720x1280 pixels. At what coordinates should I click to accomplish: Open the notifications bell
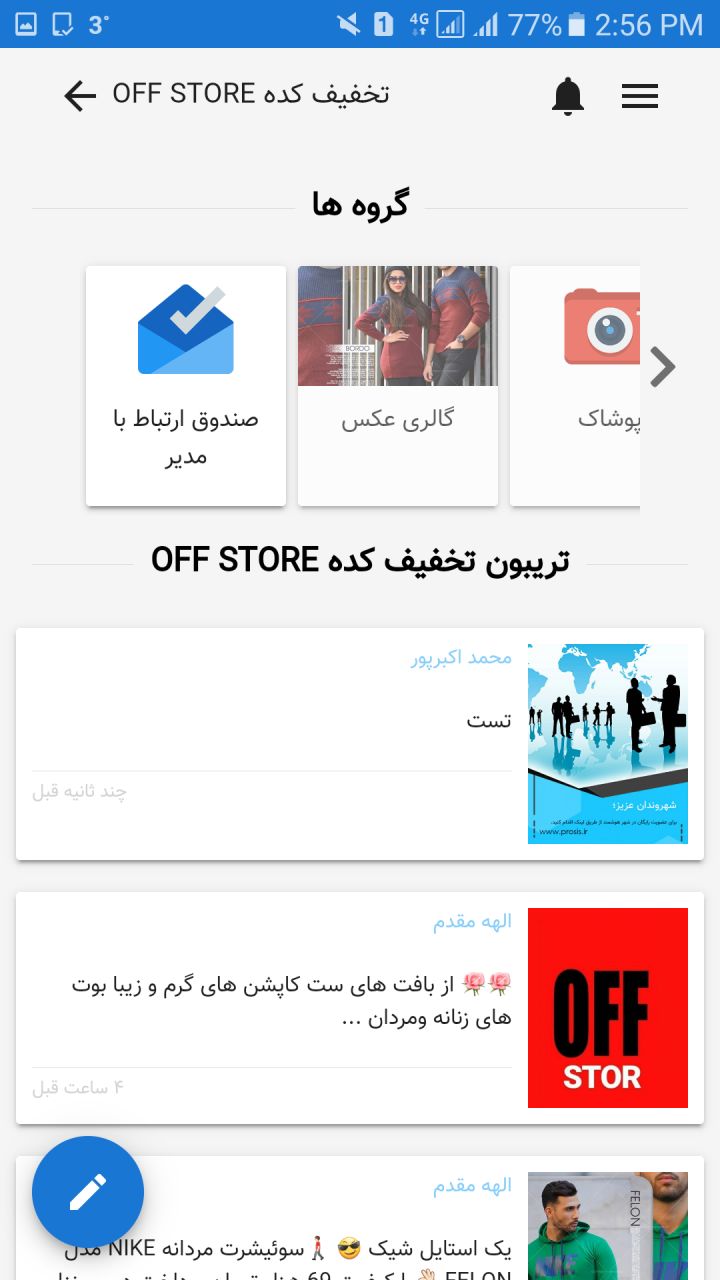568,96
